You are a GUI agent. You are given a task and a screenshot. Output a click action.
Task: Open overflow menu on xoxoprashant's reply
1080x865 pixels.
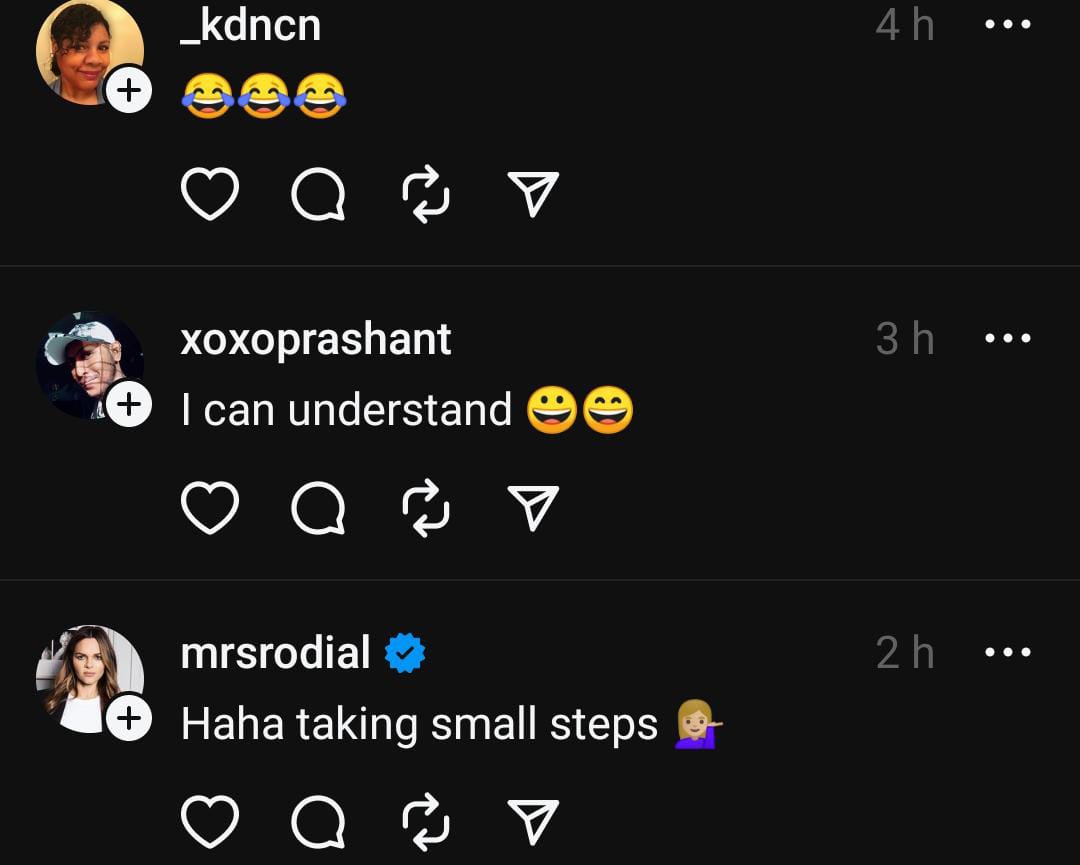point(1007,339)
